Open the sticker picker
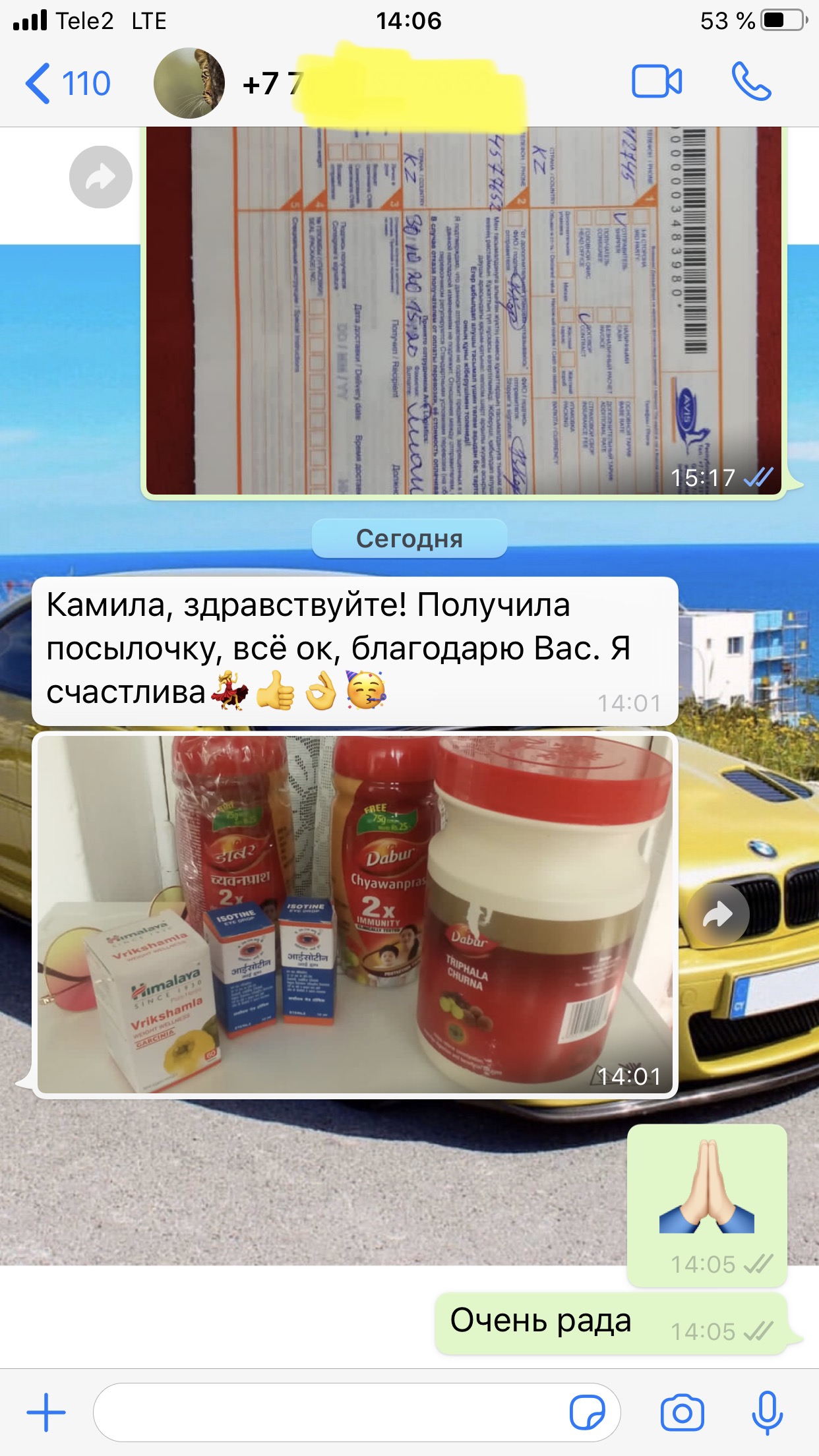 click(x=587, y=1412)
